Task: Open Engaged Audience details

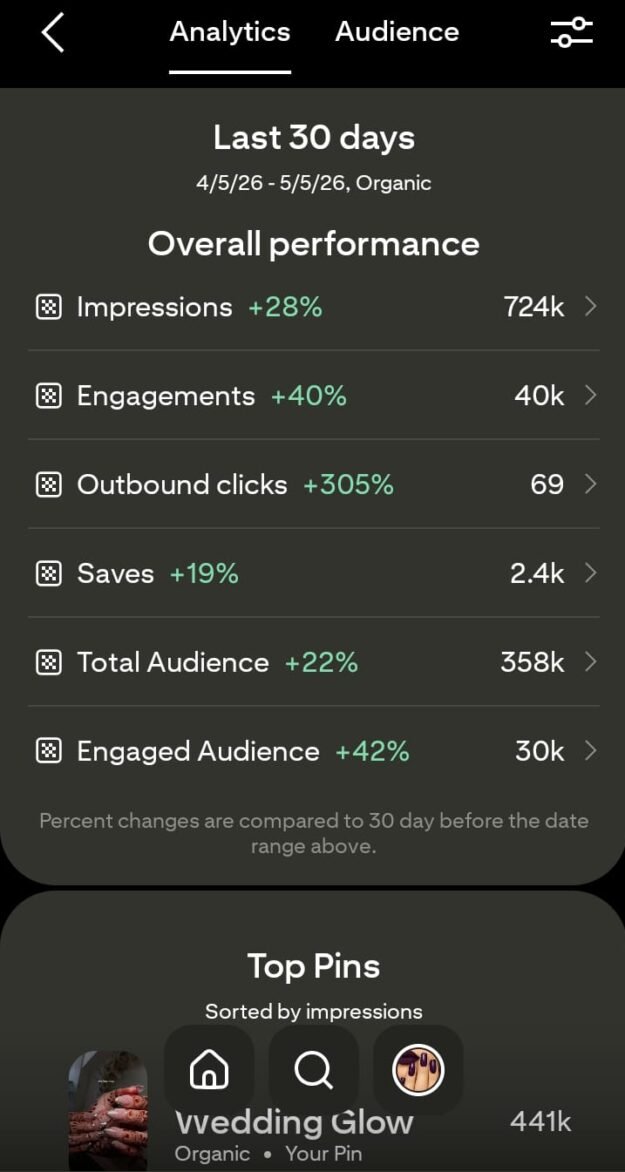Action: 313,751
